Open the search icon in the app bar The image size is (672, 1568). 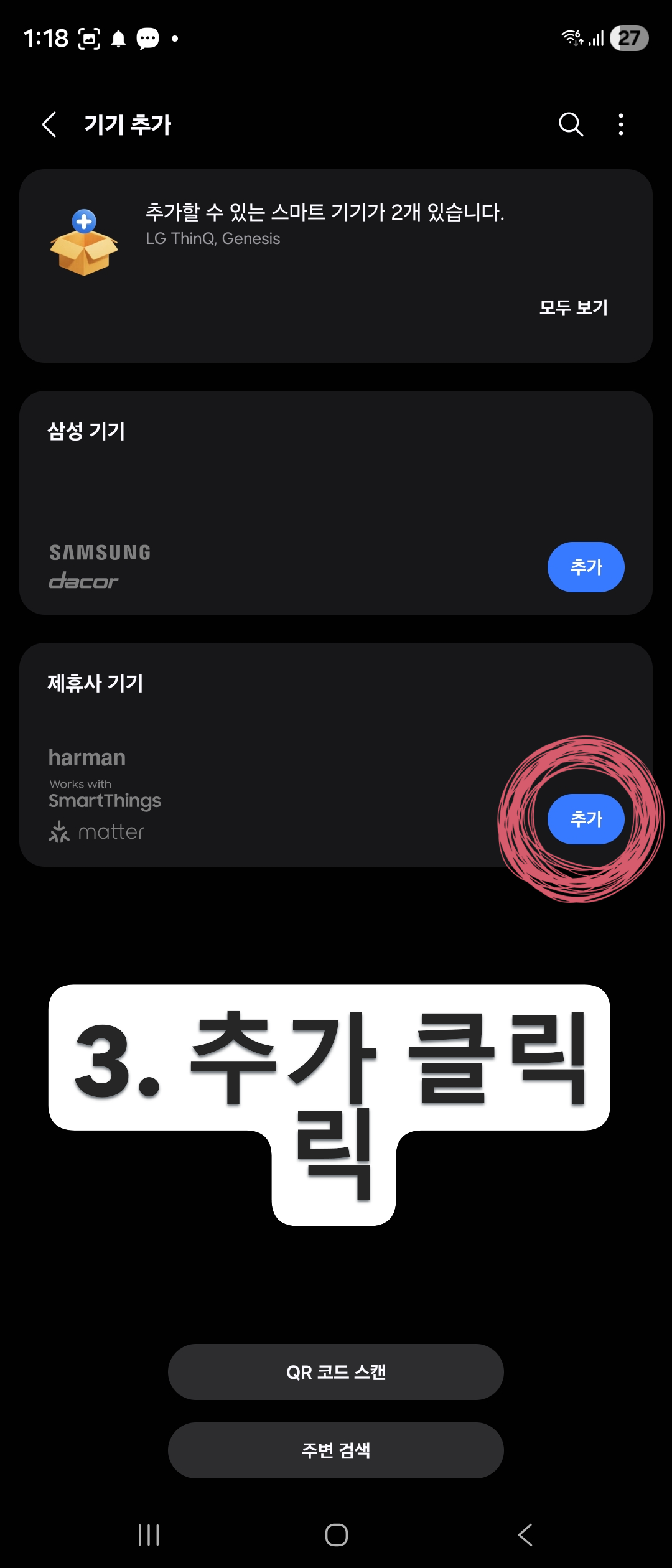[x=571, y=124]
